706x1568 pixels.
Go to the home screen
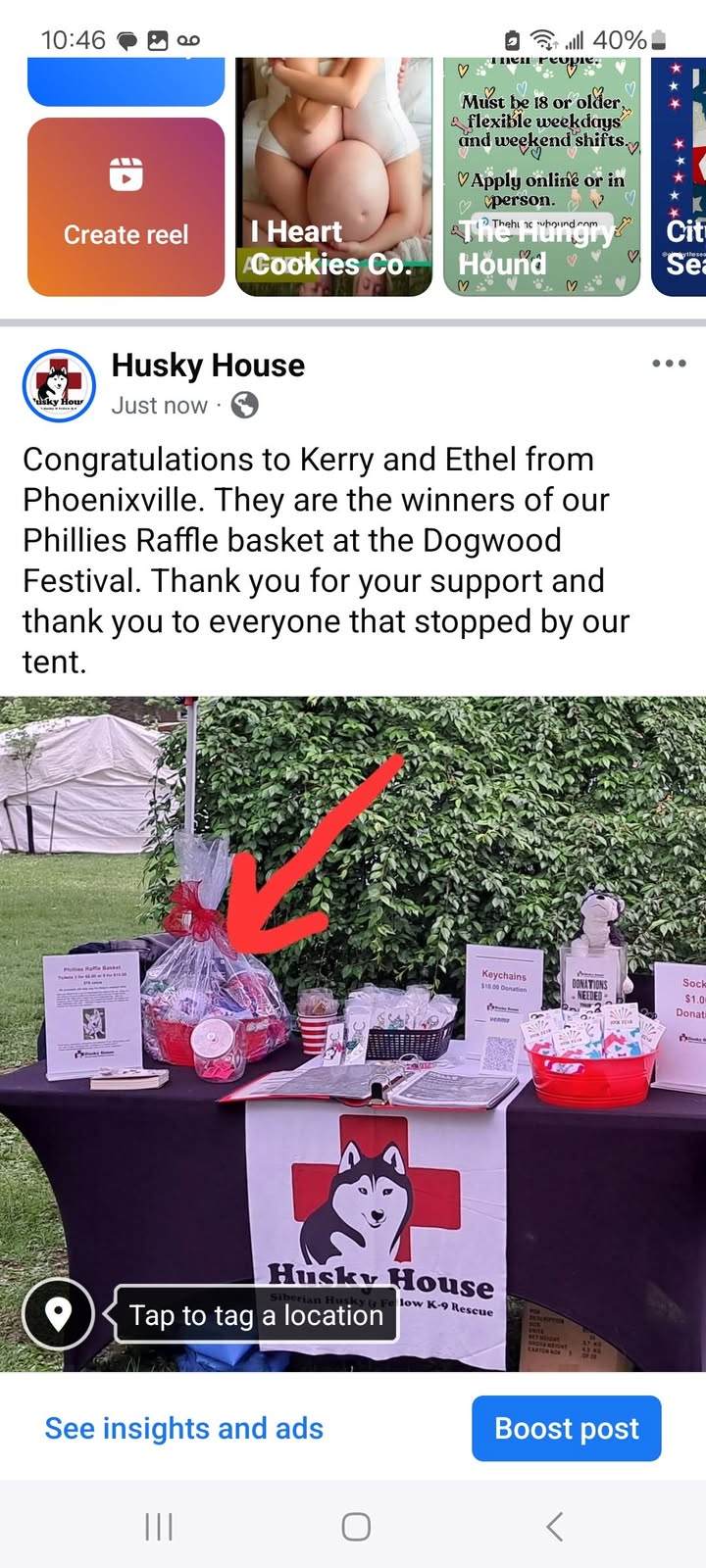tap(355, 1526)
